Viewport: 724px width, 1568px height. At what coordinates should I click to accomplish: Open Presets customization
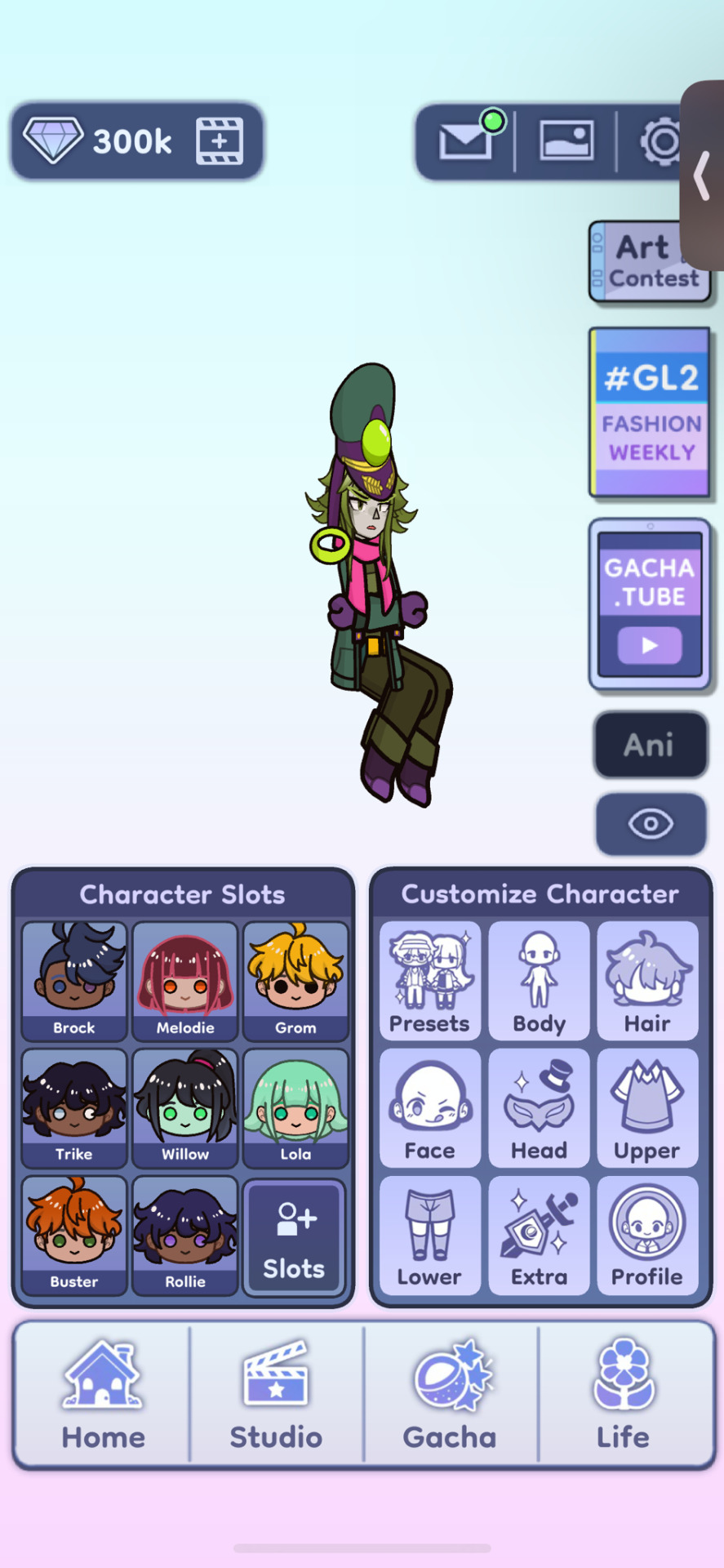tap(429, 980)
